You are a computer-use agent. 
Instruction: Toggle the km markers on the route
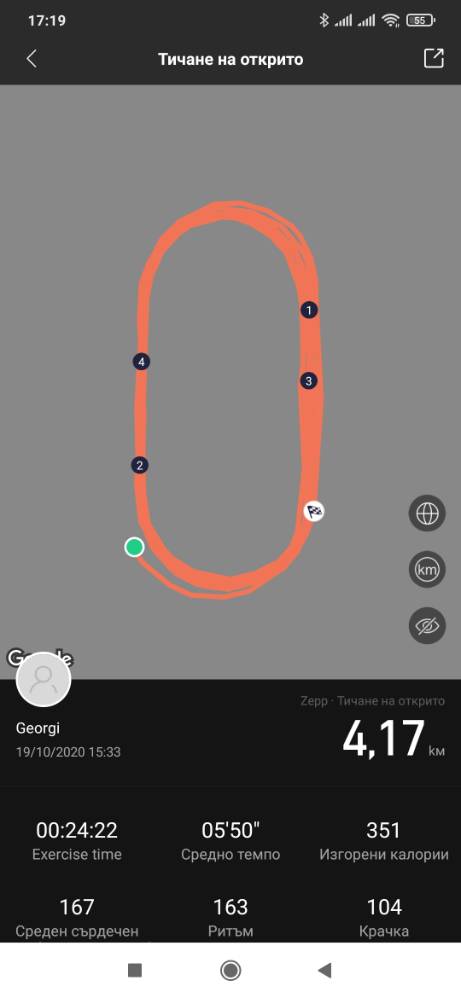pyautogui.click(x=427, y=570)
